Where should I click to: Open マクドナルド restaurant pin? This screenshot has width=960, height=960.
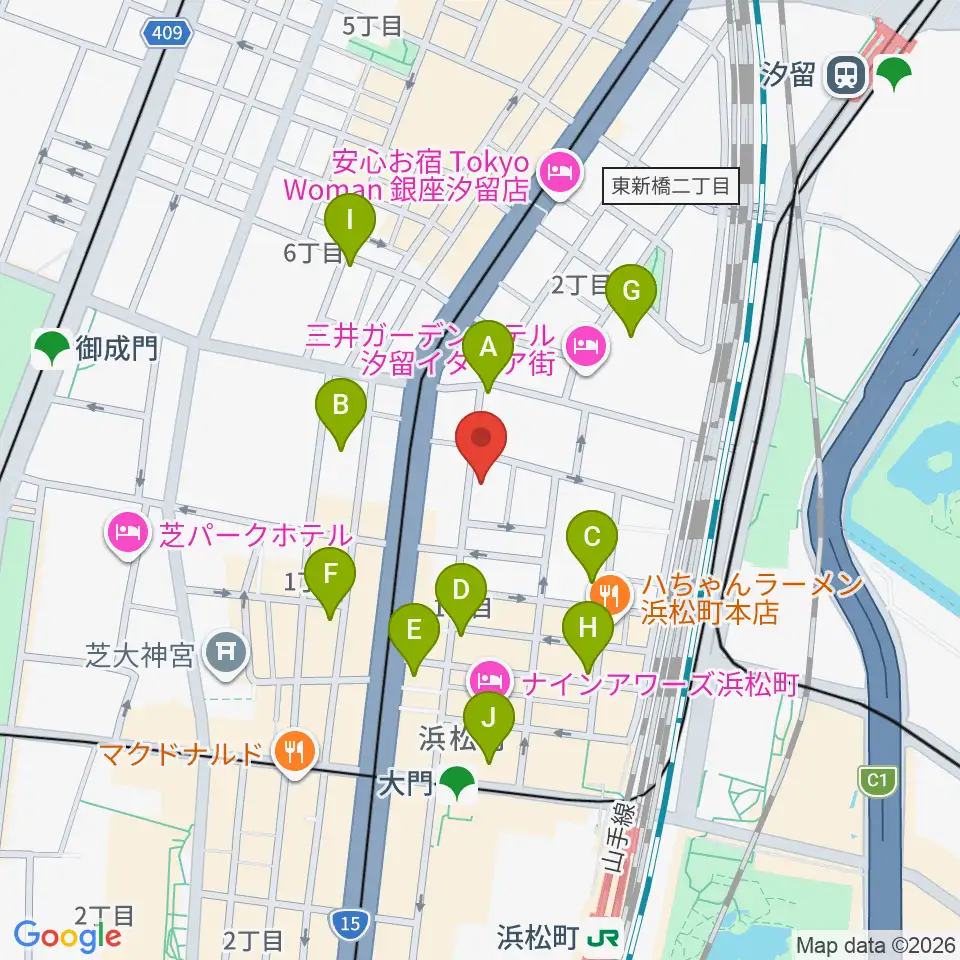tap(295, 754)
